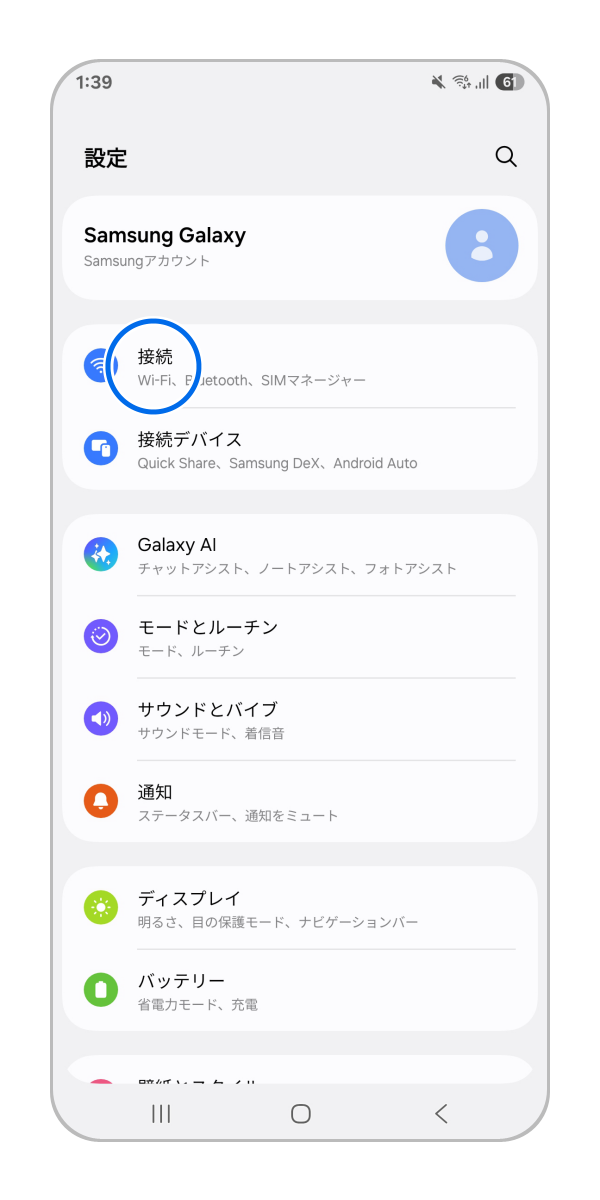Open the Samsung Galaxy account card

[x=300, y=247]
